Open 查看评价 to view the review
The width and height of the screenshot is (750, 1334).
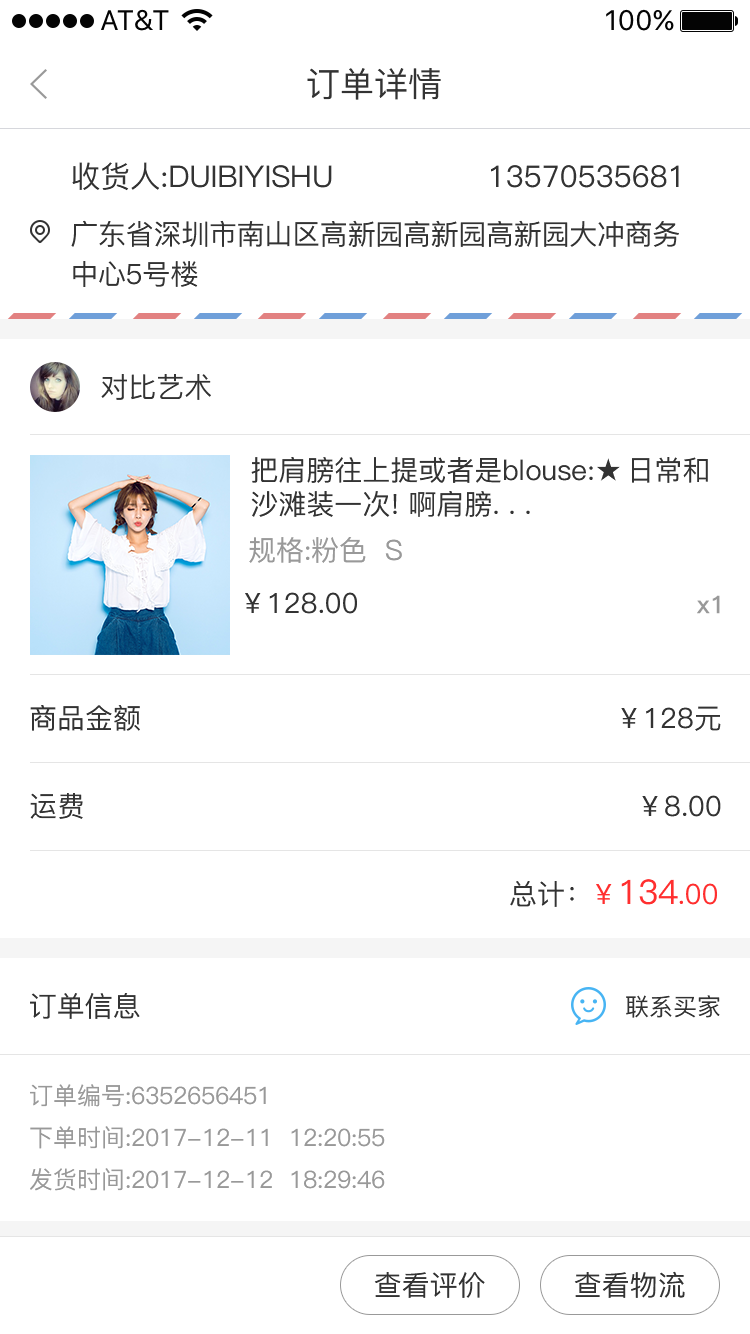(x=430, y=1285)
